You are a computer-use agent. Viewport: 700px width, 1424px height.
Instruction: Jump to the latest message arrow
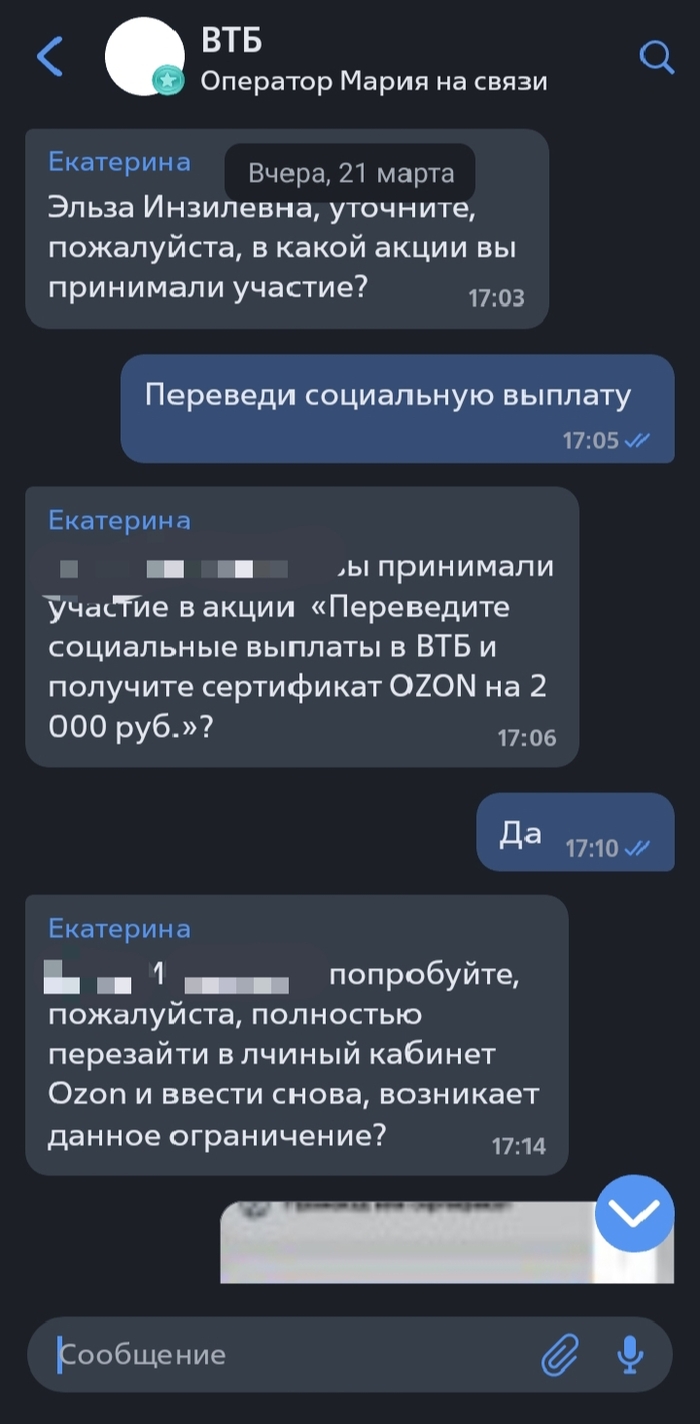(634, 1213)
